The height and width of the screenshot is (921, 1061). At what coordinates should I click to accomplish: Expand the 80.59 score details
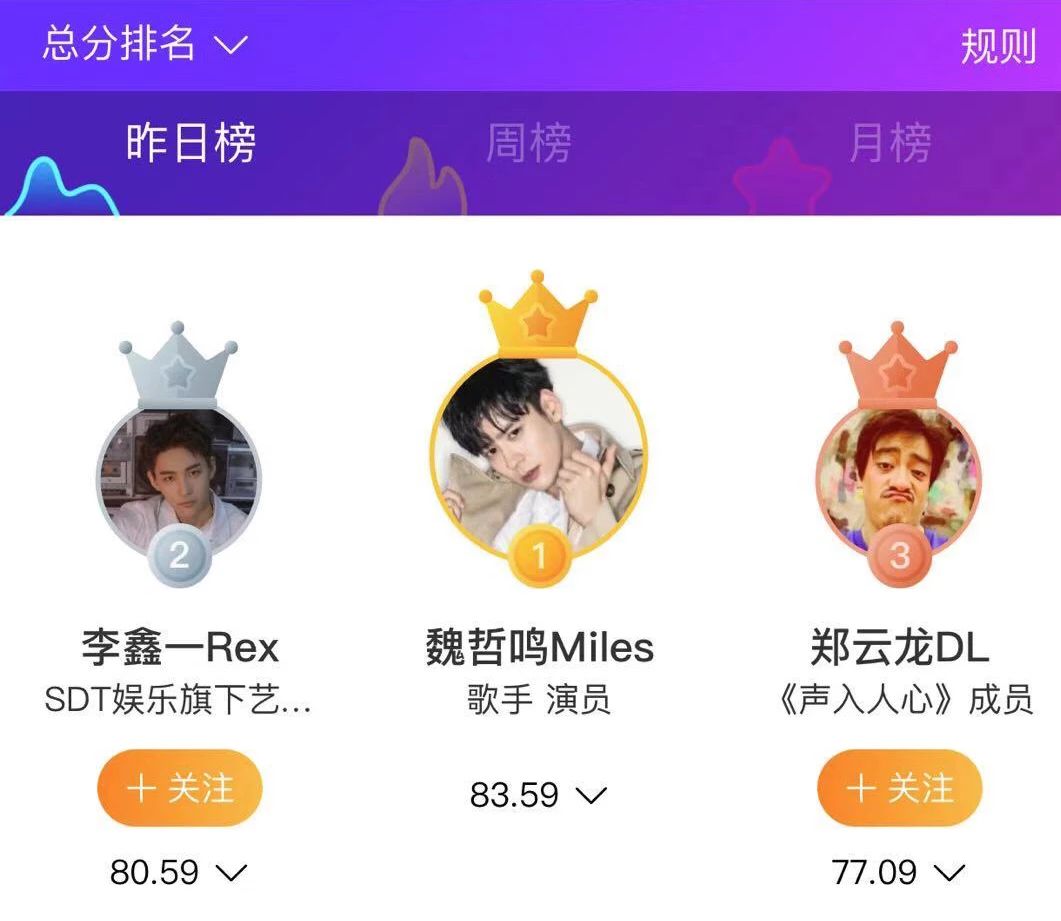pyautogui.click(x=178, y=872)
